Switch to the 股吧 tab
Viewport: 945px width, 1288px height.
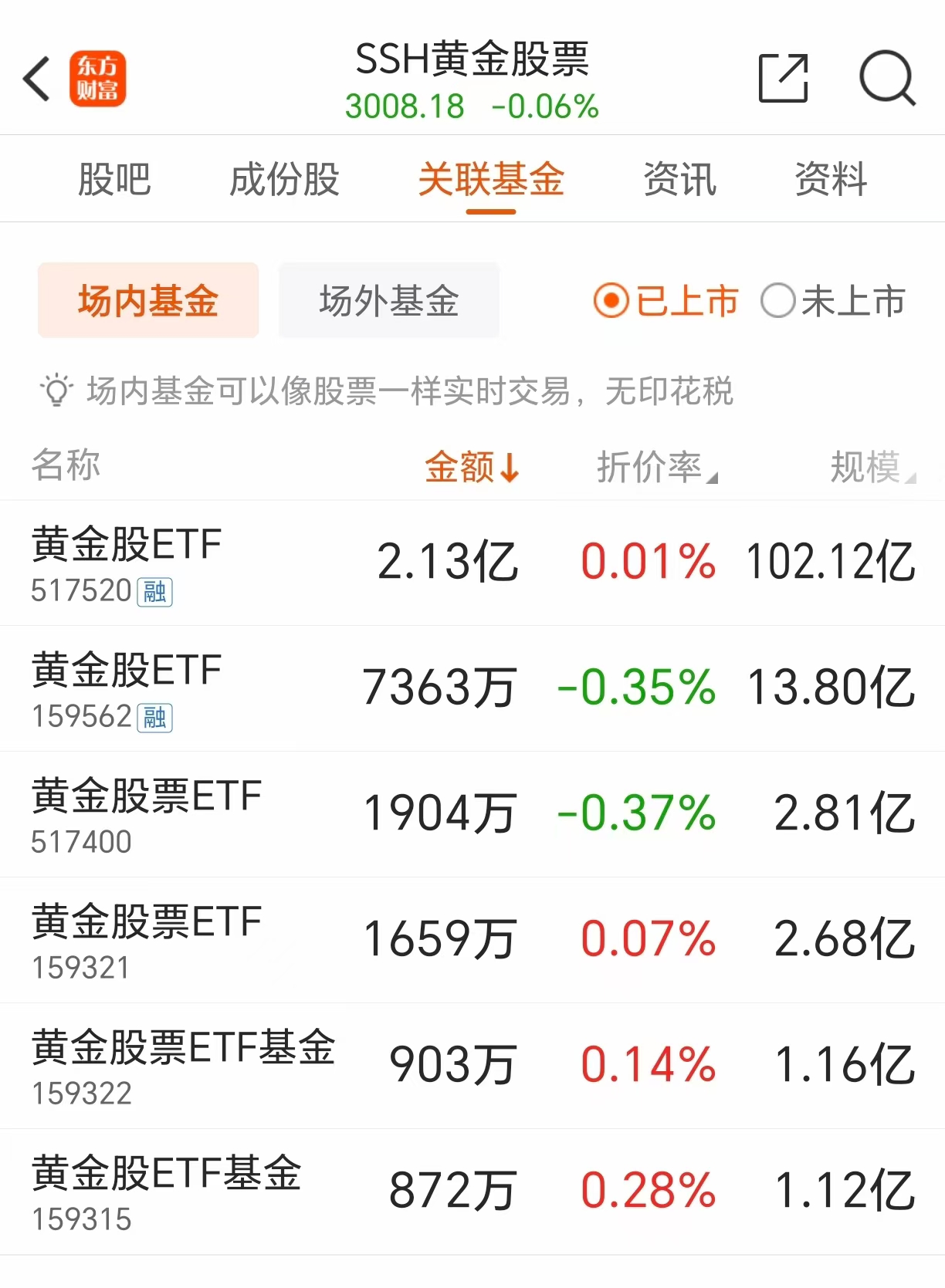click(x=114, y=179)
